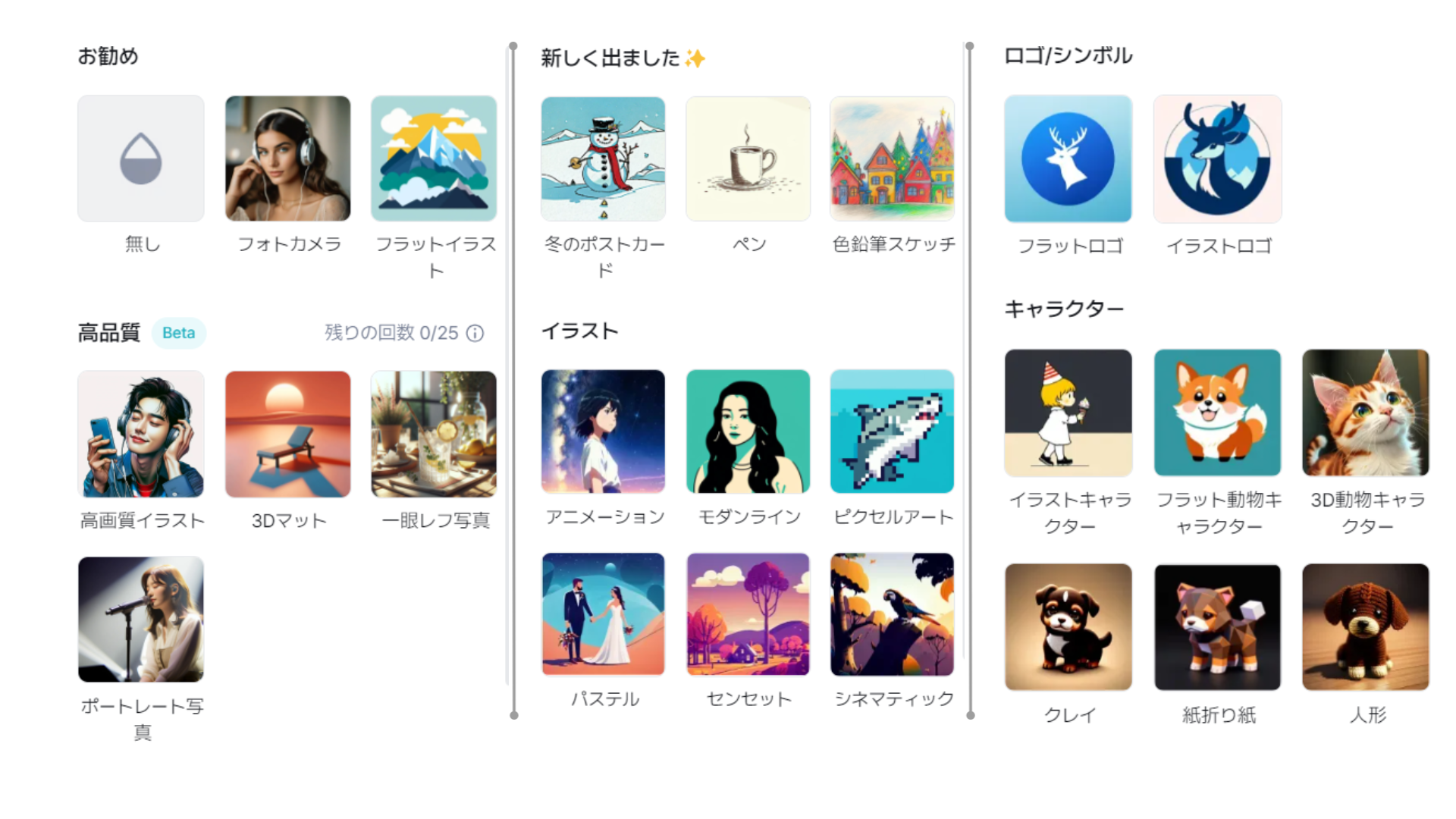
Task: Apply the パステル style
Action: [603, 613]
